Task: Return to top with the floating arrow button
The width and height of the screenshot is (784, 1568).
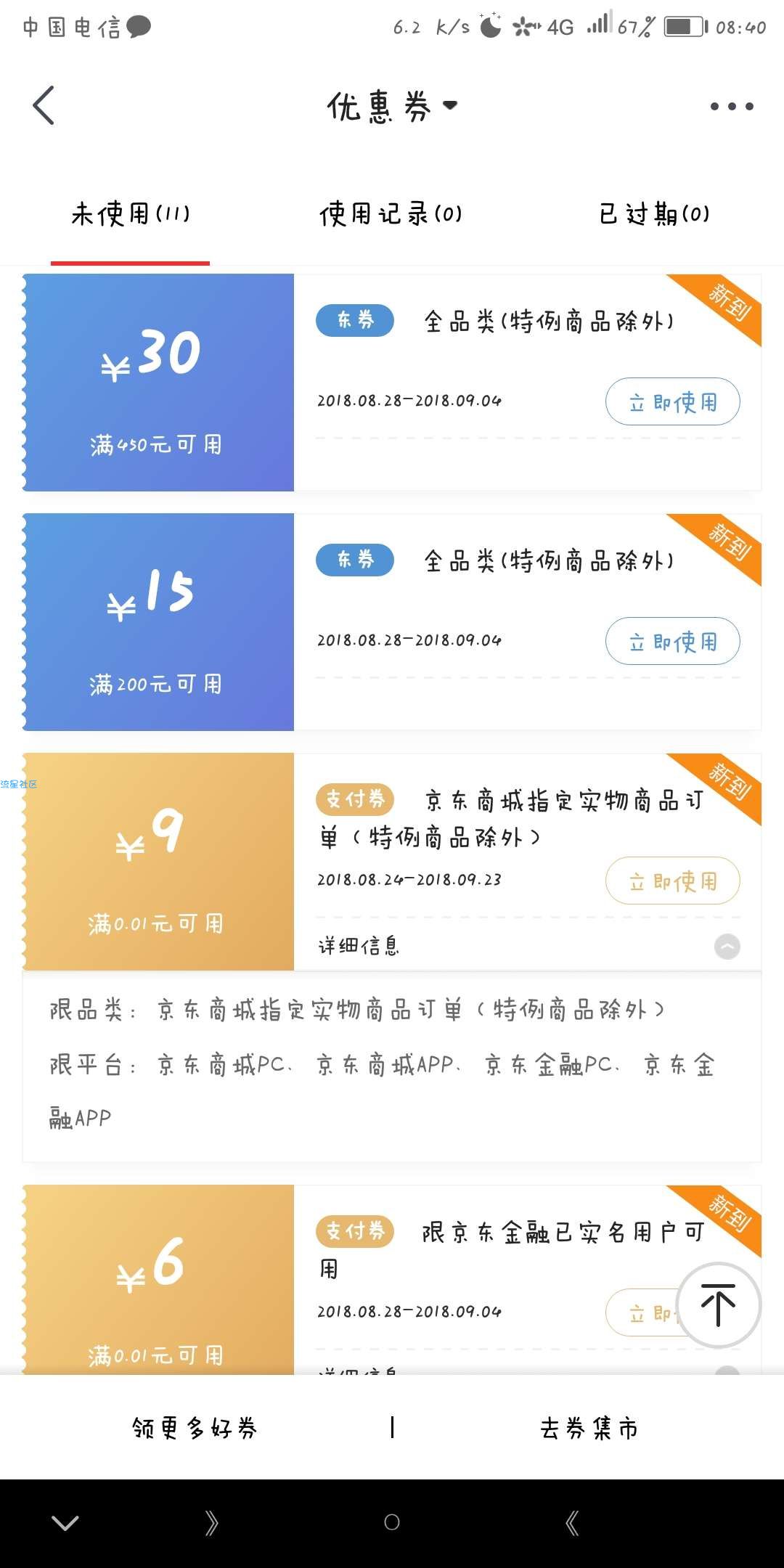Action: tap(718, 1305)
